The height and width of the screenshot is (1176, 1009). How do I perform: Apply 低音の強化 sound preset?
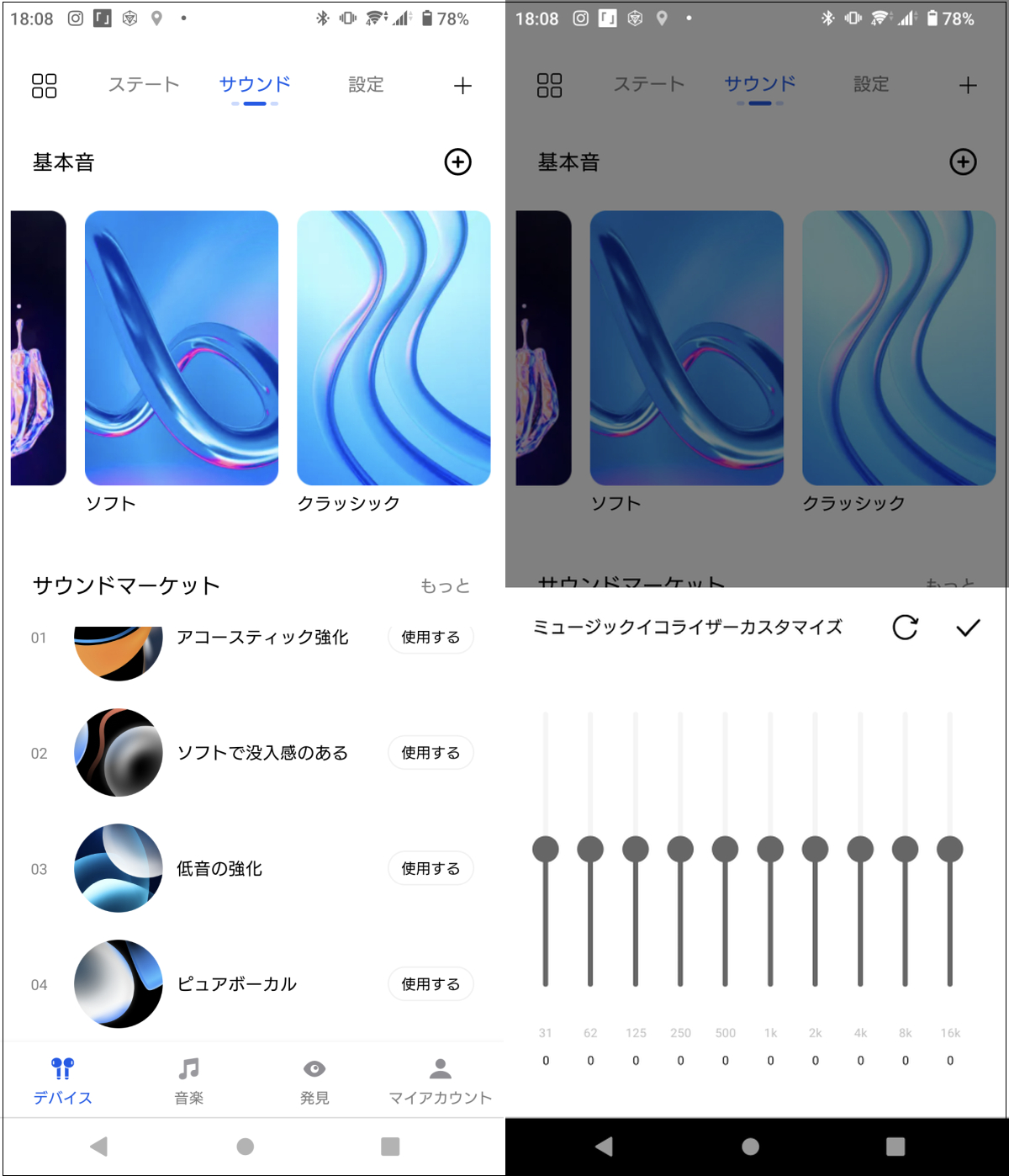tap(431, 868)
